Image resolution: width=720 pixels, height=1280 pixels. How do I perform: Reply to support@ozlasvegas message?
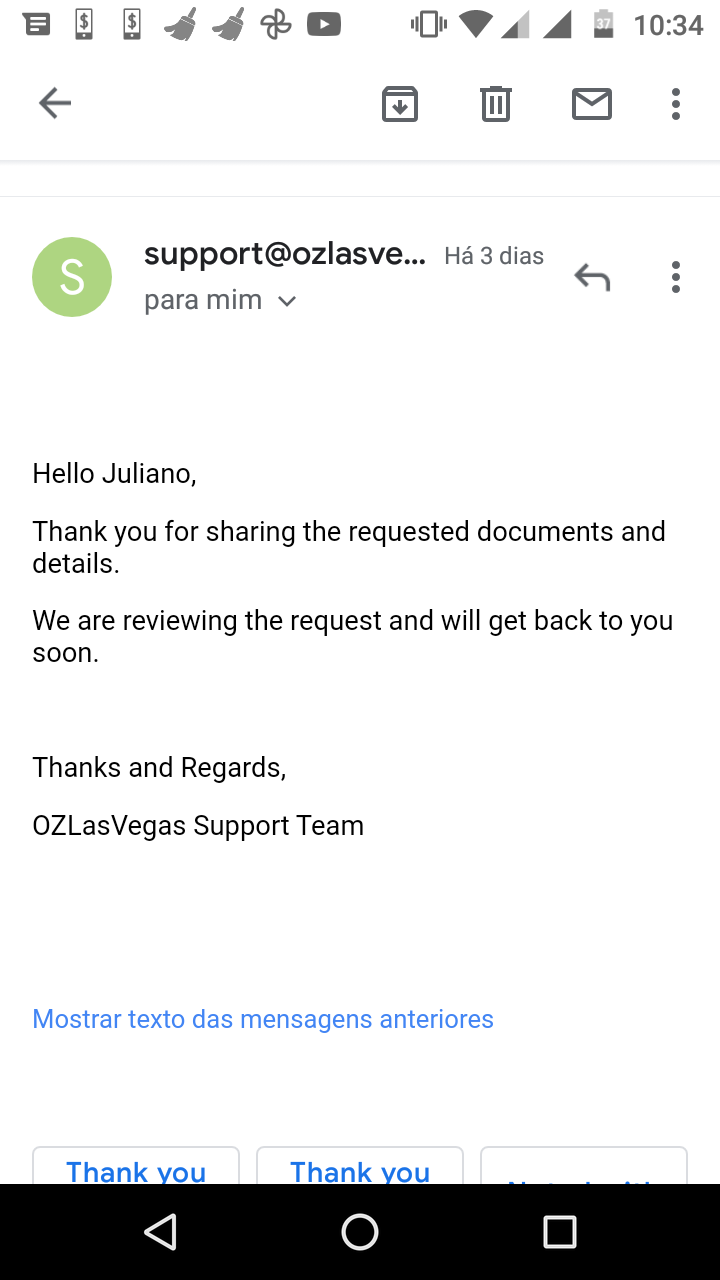coord(592,277)
